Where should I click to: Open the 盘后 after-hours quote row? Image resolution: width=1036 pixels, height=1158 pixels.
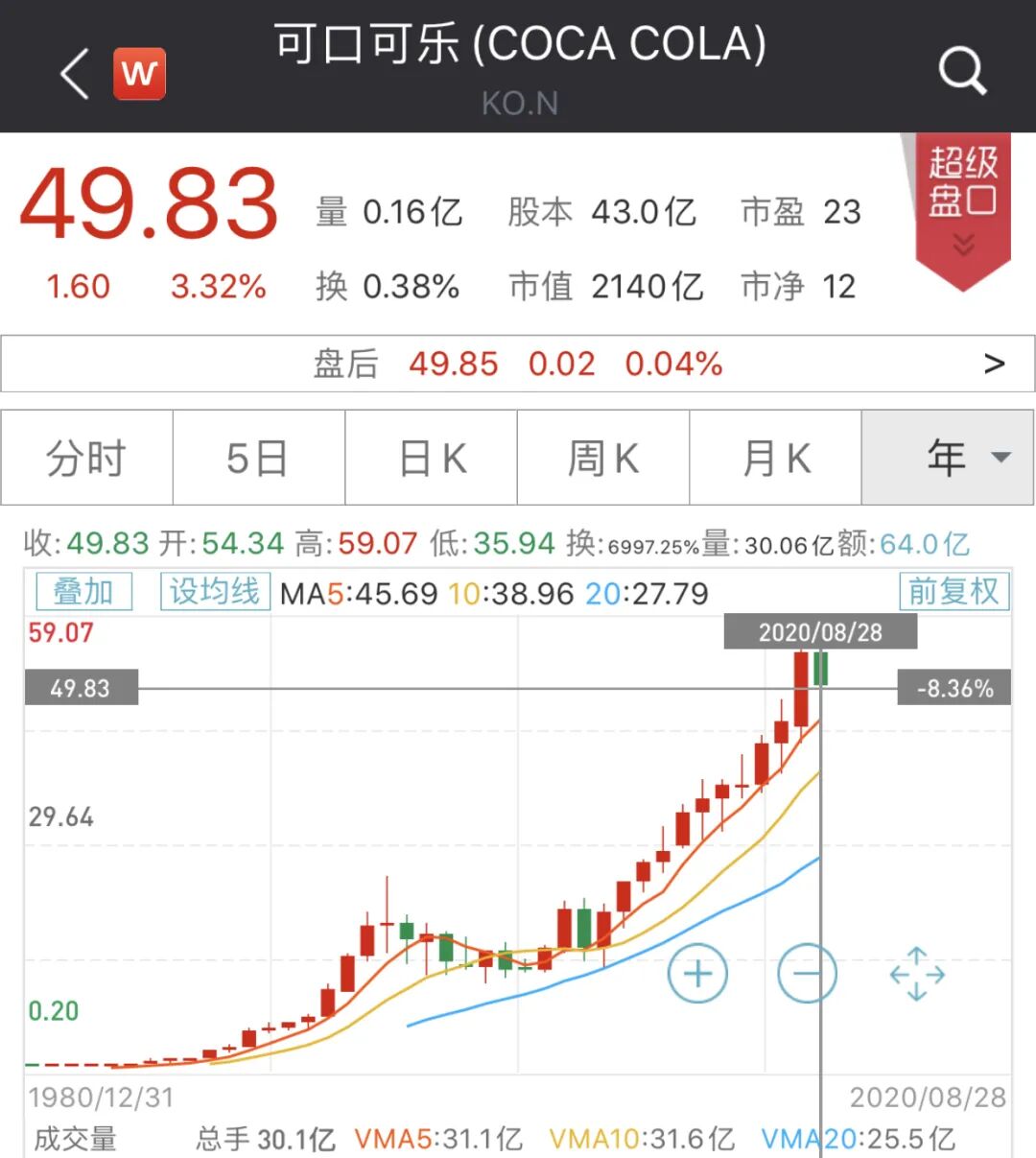pyautogui.click(x=518, y=364)
